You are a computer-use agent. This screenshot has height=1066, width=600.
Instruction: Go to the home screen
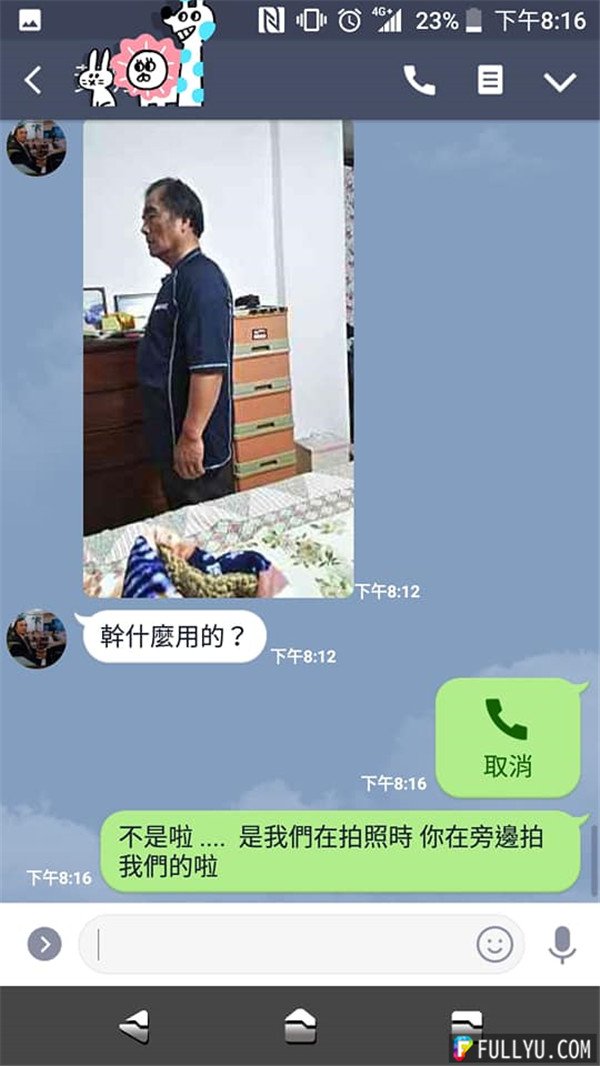(x=300, y=1027)
